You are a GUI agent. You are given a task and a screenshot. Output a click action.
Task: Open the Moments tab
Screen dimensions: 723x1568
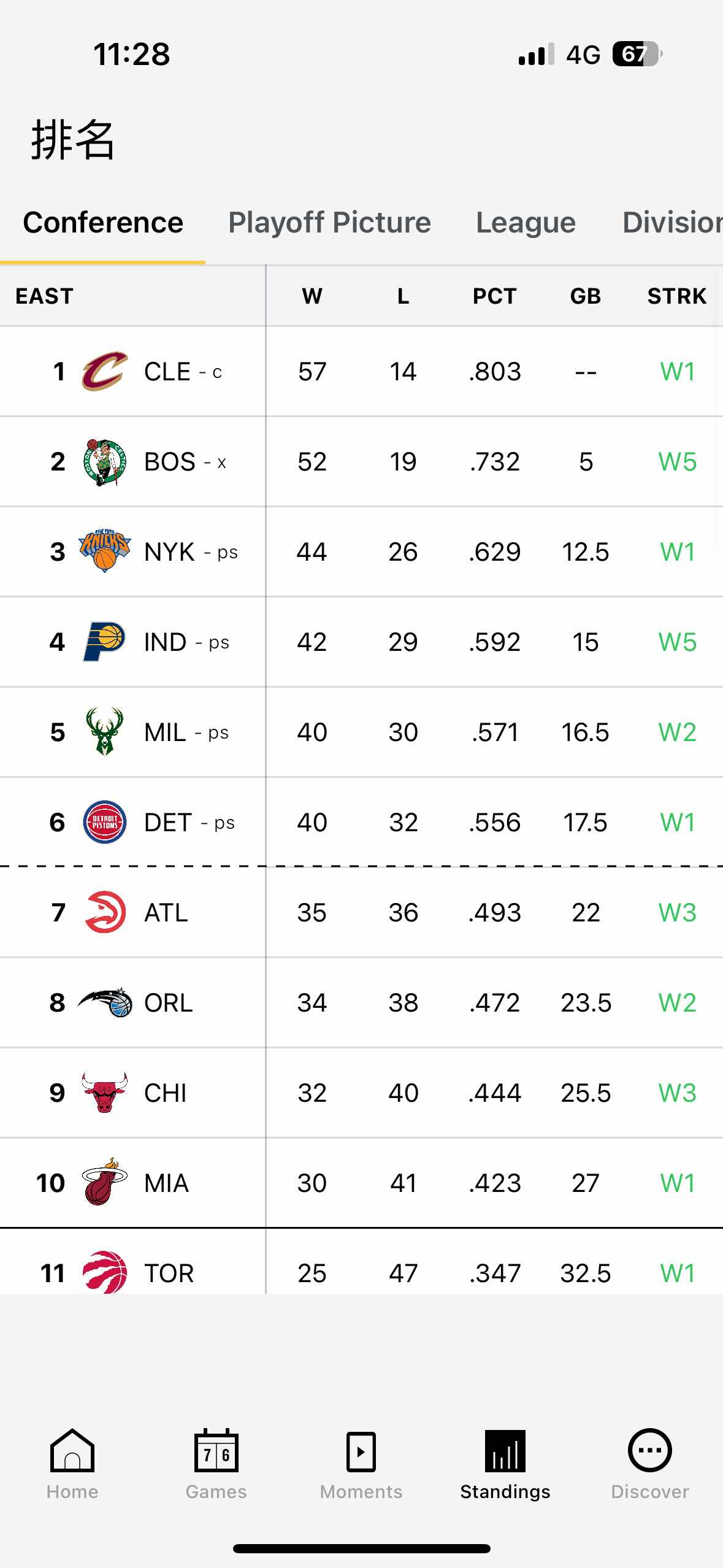click(x=361, y=1464)
